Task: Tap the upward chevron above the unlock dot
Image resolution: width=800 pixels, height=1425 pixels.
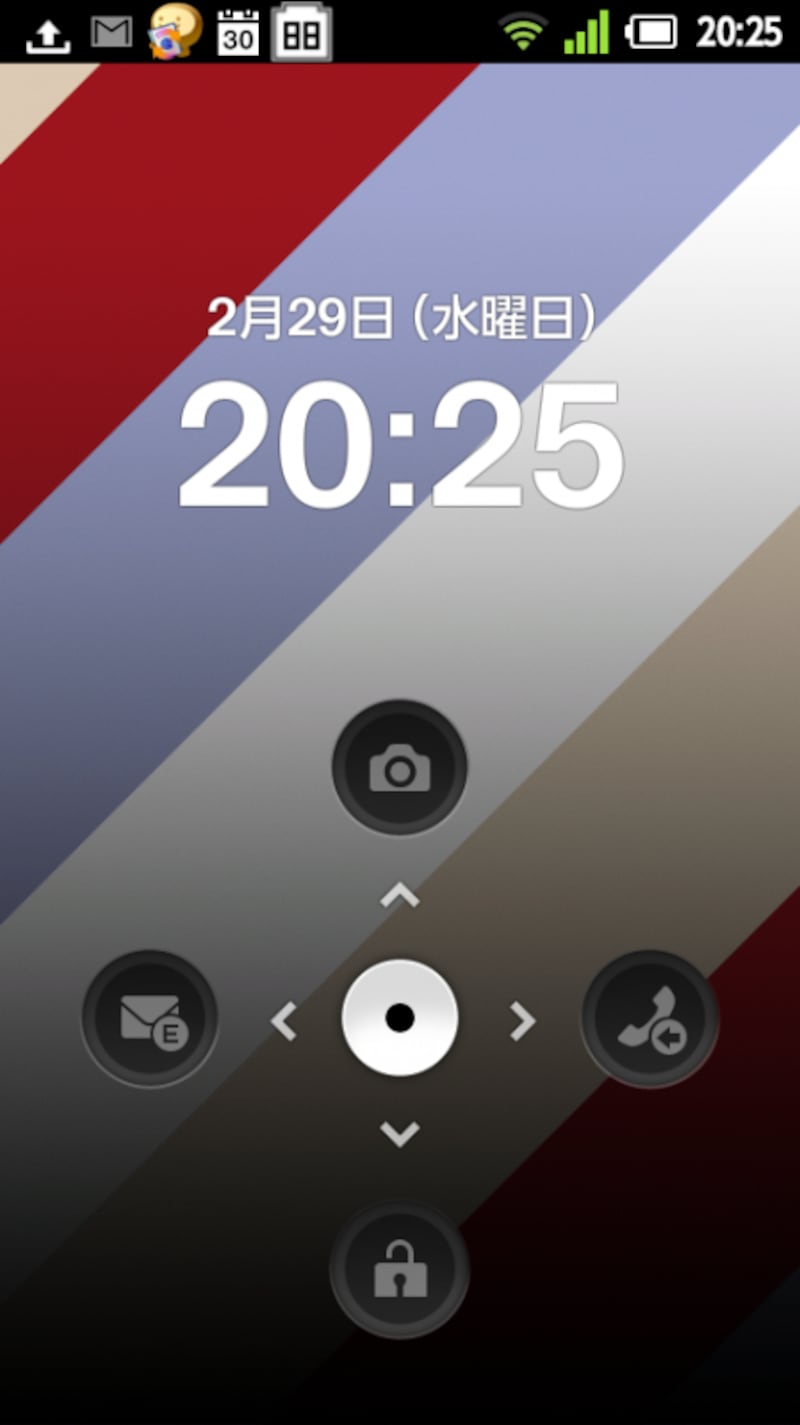Action: click(400, 893)
